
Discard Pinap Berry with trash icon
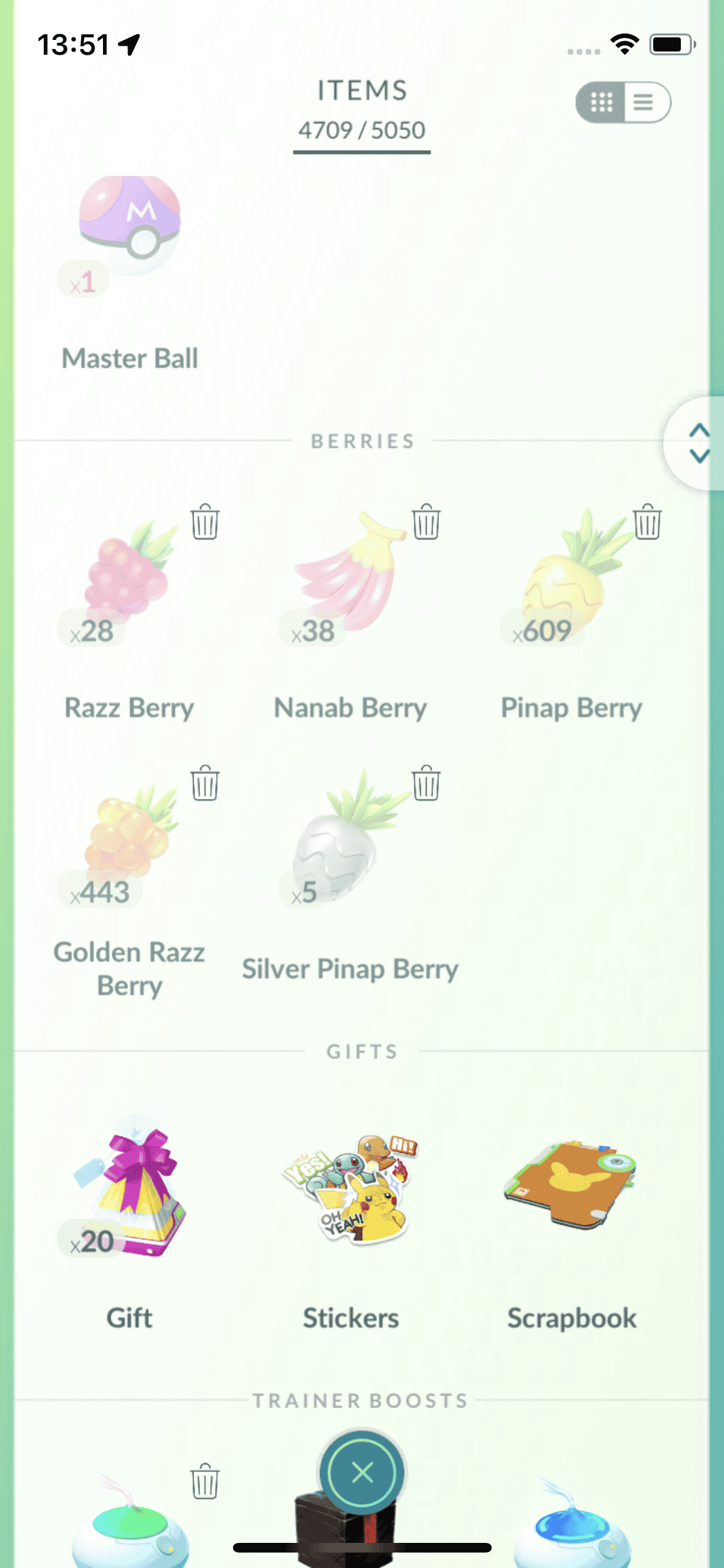tap(647, 522)
